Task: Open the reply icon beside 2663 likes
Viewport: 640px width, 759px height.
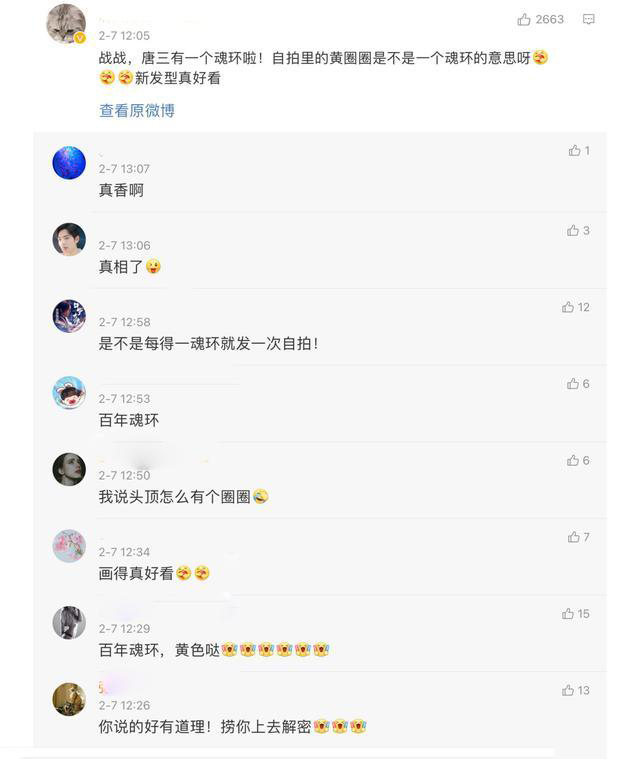Action: (589, 19)
